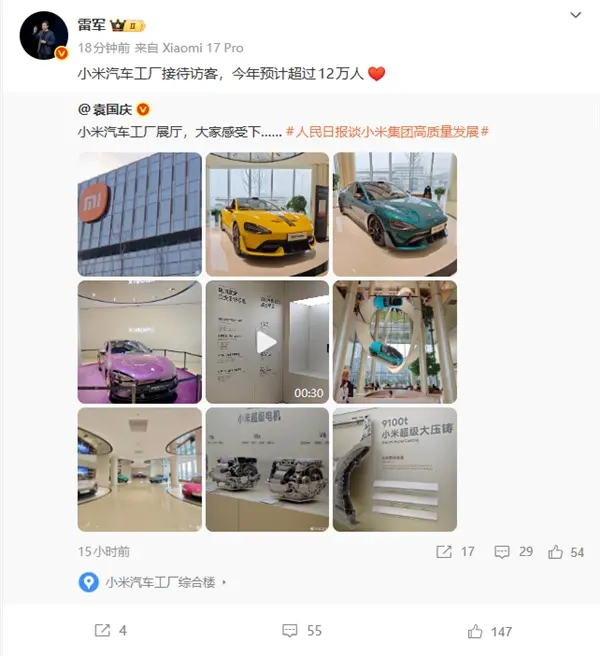Open 雷军's username link
This screenshot has height=656, width=600.
click(x=92, y=25)
